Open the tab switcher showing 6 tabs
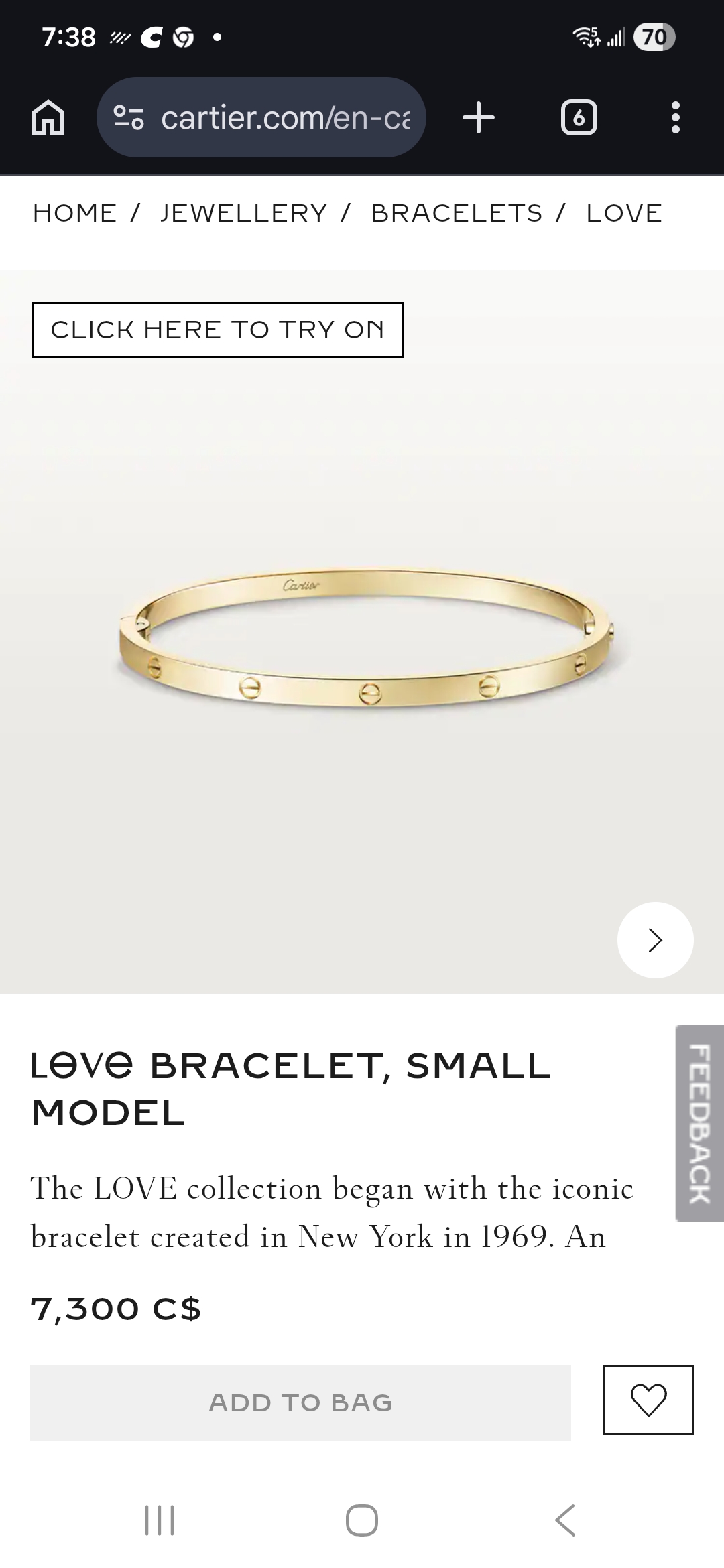Screen dimensions: 724x1568 (579, 118)
